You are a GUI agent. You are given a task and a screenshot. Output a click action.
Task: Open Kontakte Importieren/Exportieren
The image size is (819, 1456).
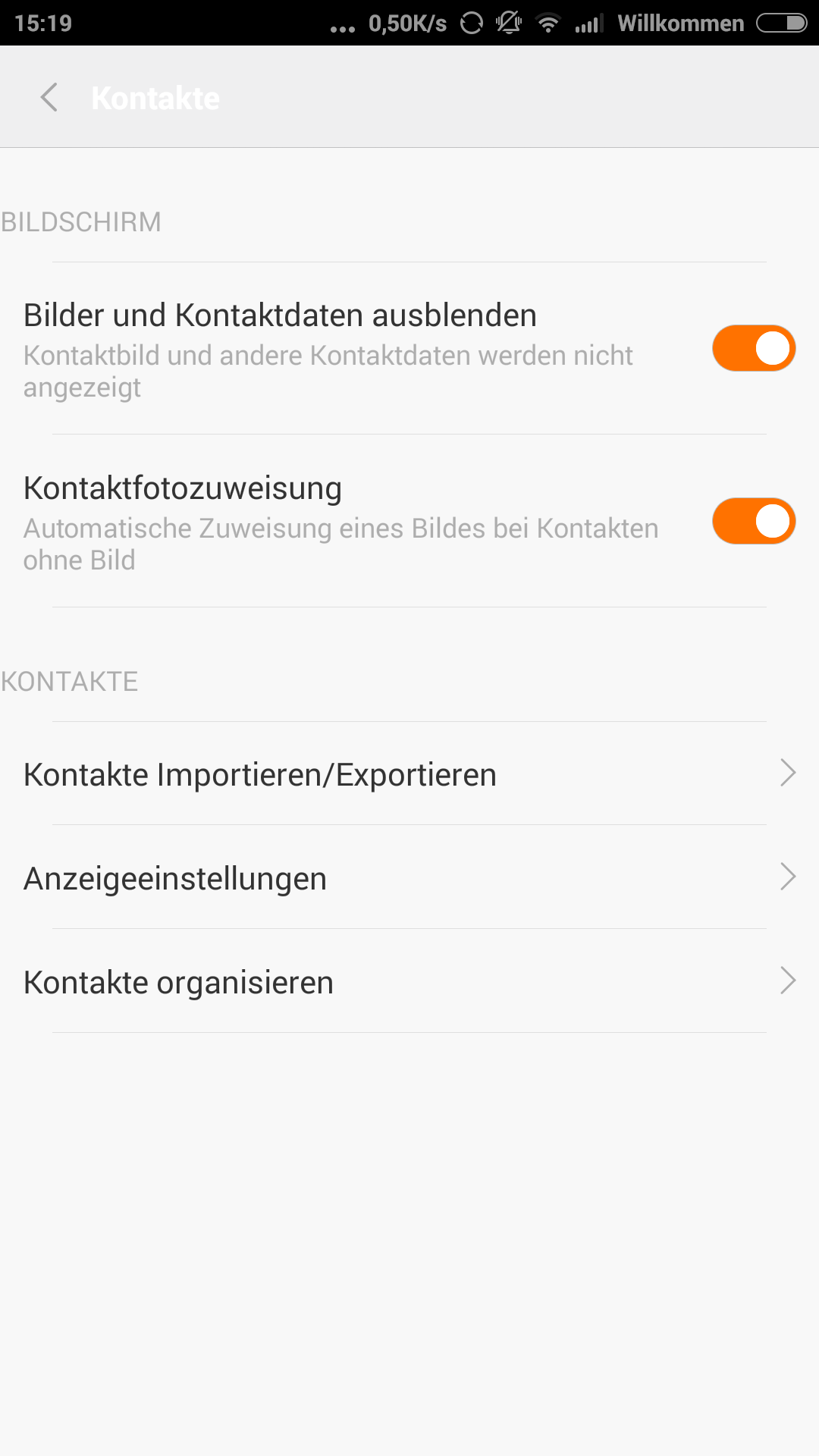coord(409,773)
